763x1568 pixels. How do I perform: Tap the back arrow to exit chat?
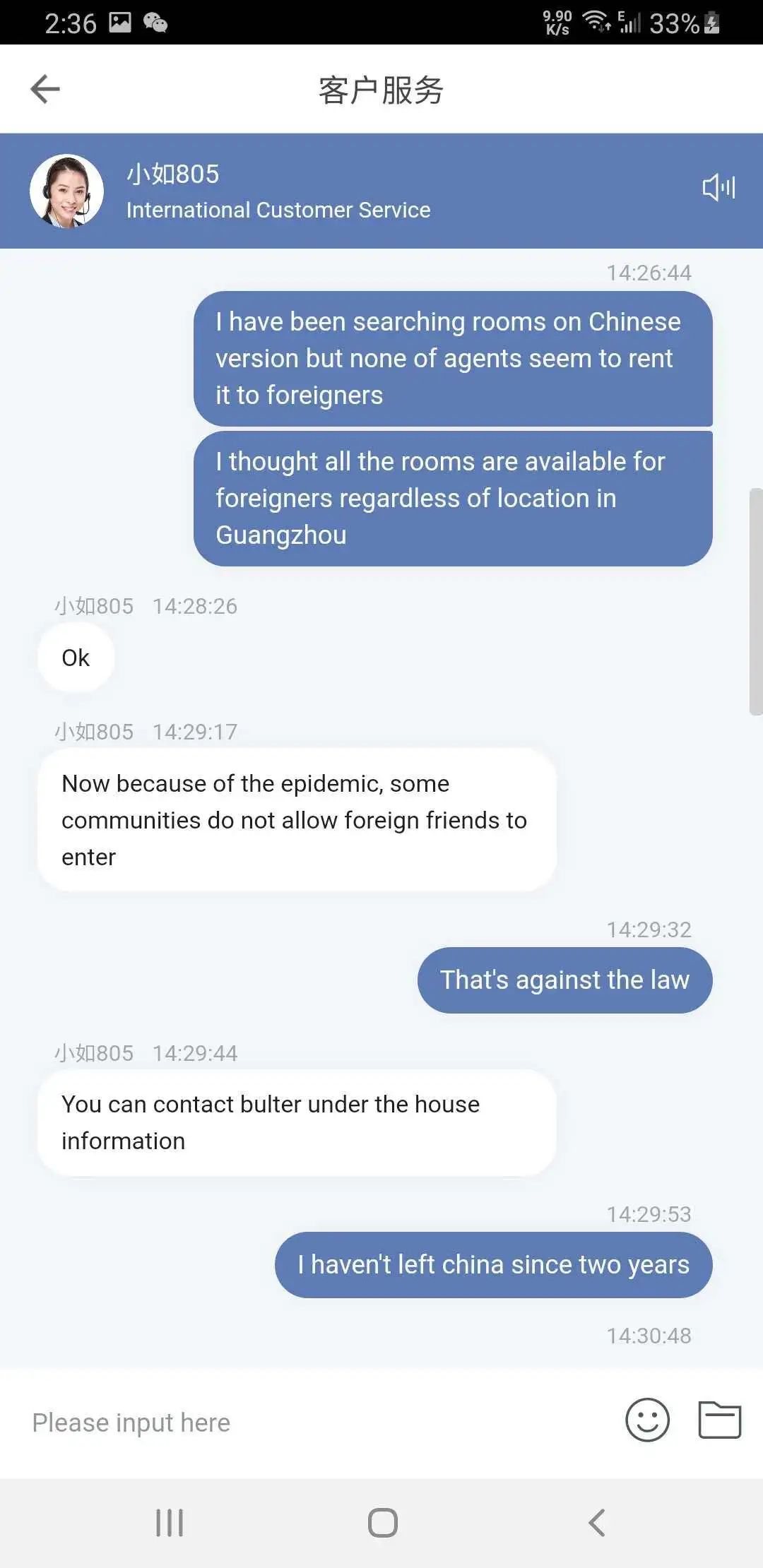(x=45, y=89)
